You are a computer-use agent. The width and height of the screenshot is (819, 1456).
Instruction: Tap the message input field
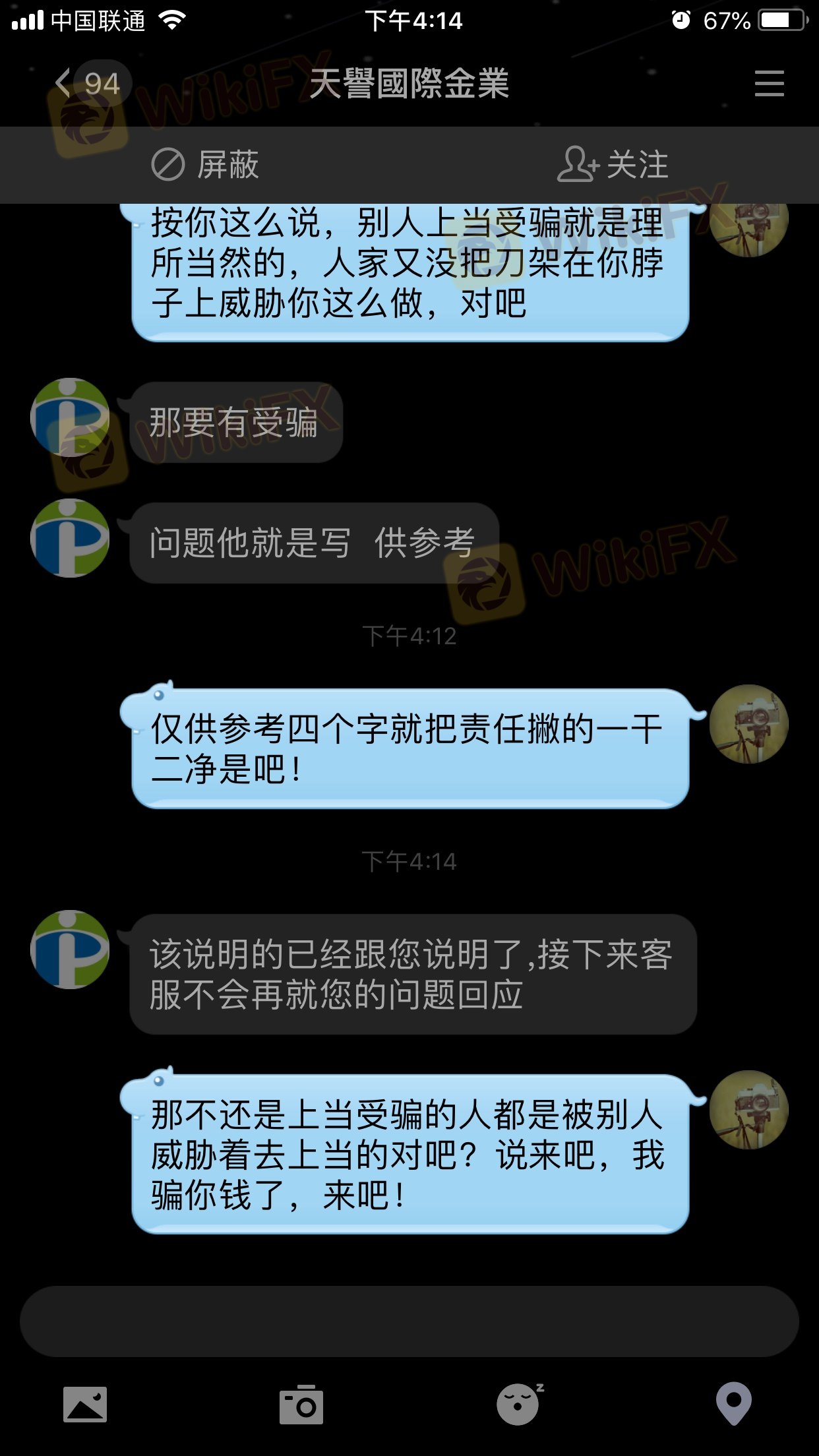tap(409, 1321)
